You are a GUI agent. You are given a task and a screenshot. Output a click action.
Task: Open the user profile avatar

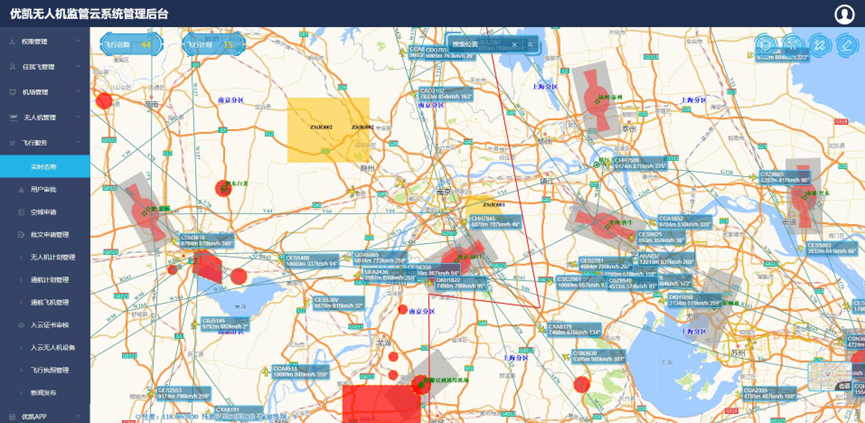(845, 13)
